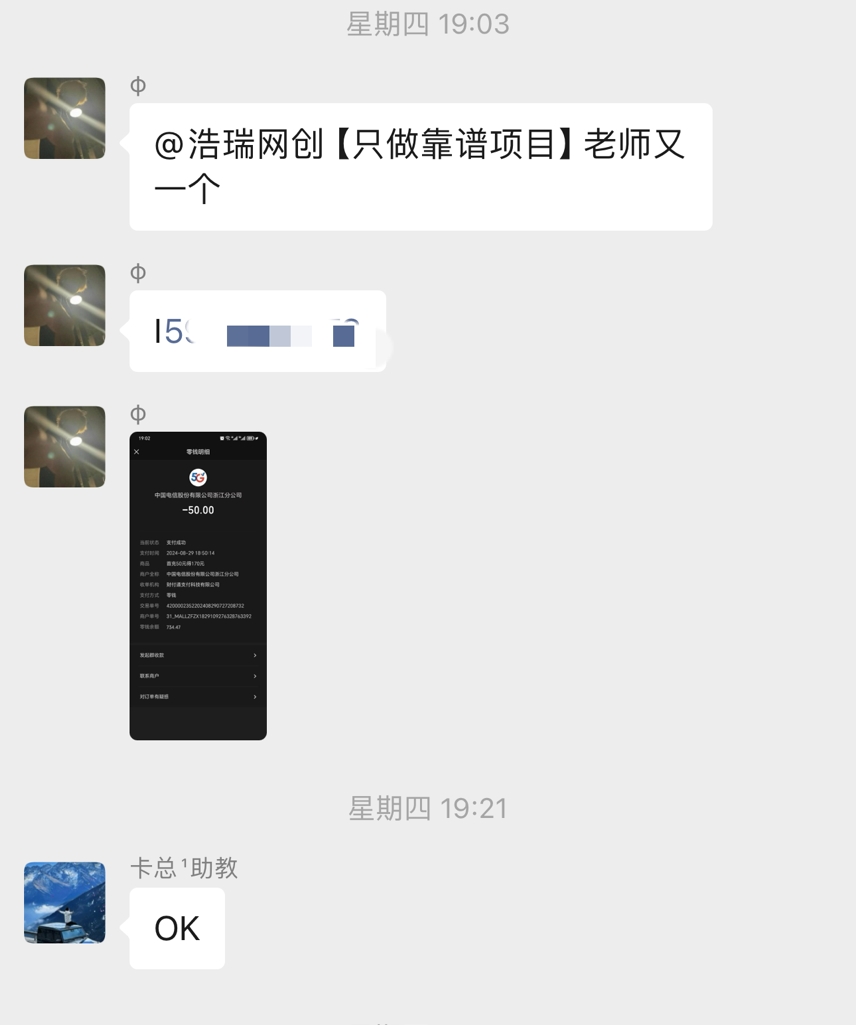Open the payment receipt screenshot thumbnail
Viewport: 856px width, 1025px height.
coord(198,586)
